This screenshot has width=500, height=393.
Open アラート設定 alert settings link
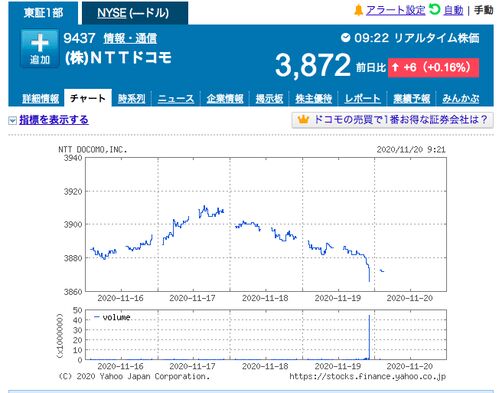click(395, 10)
